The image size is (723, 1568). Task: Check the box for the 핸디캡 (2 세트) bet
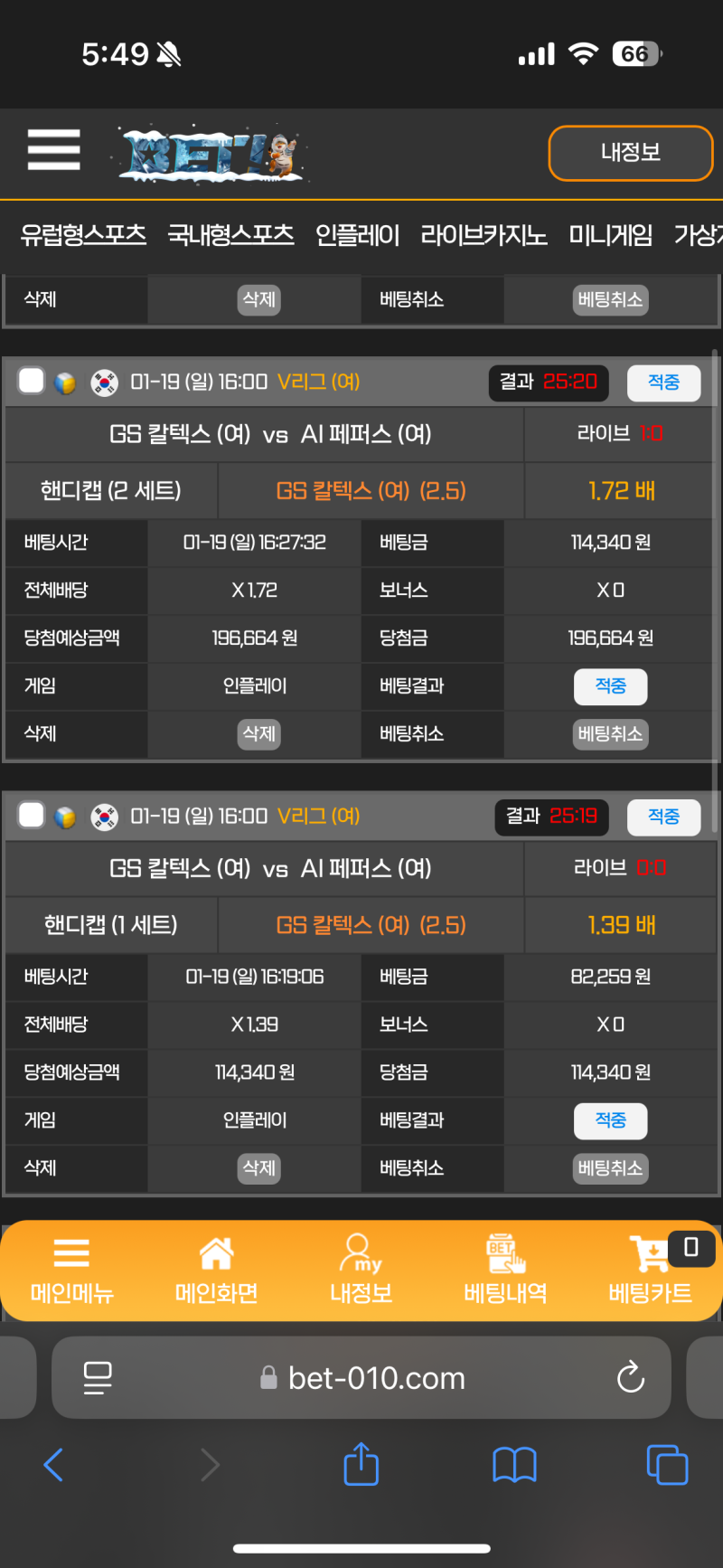32,381
